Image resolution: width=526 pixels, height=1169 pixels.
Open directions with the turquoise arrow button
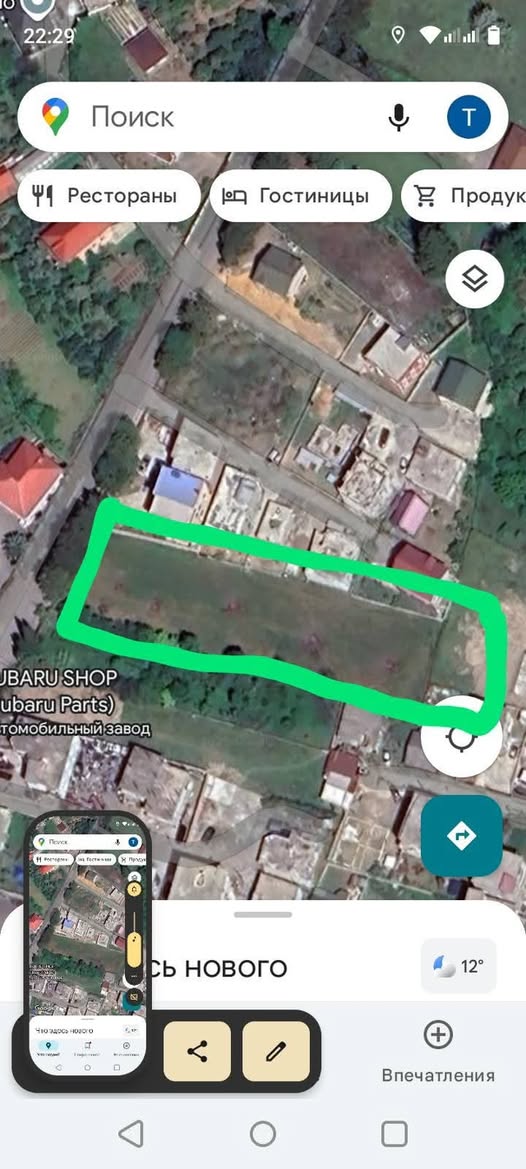click(461, 836)
